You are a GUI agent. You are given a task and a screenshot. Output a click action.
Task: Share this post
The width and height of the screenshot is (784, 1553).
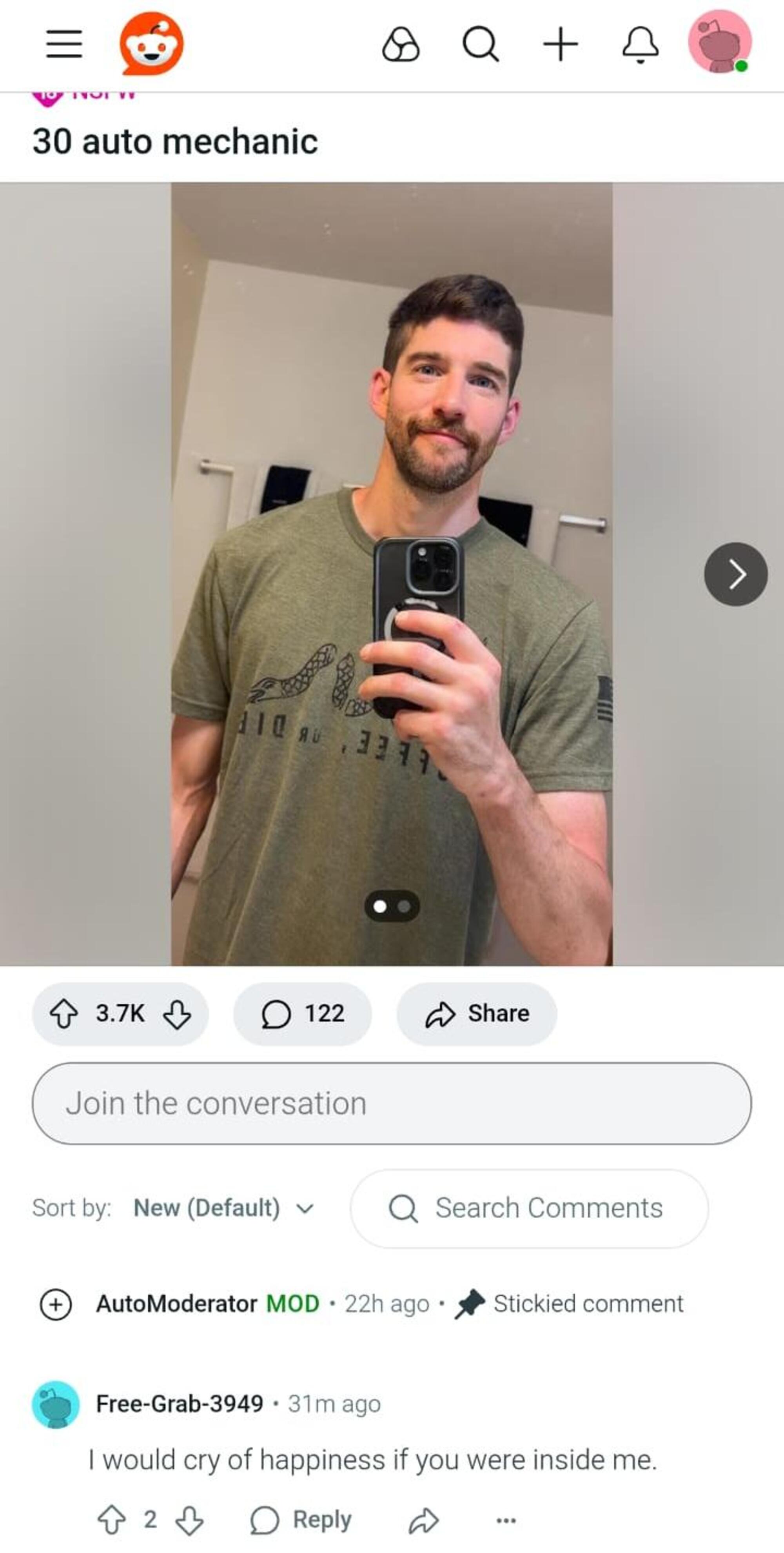(477, 1014)
